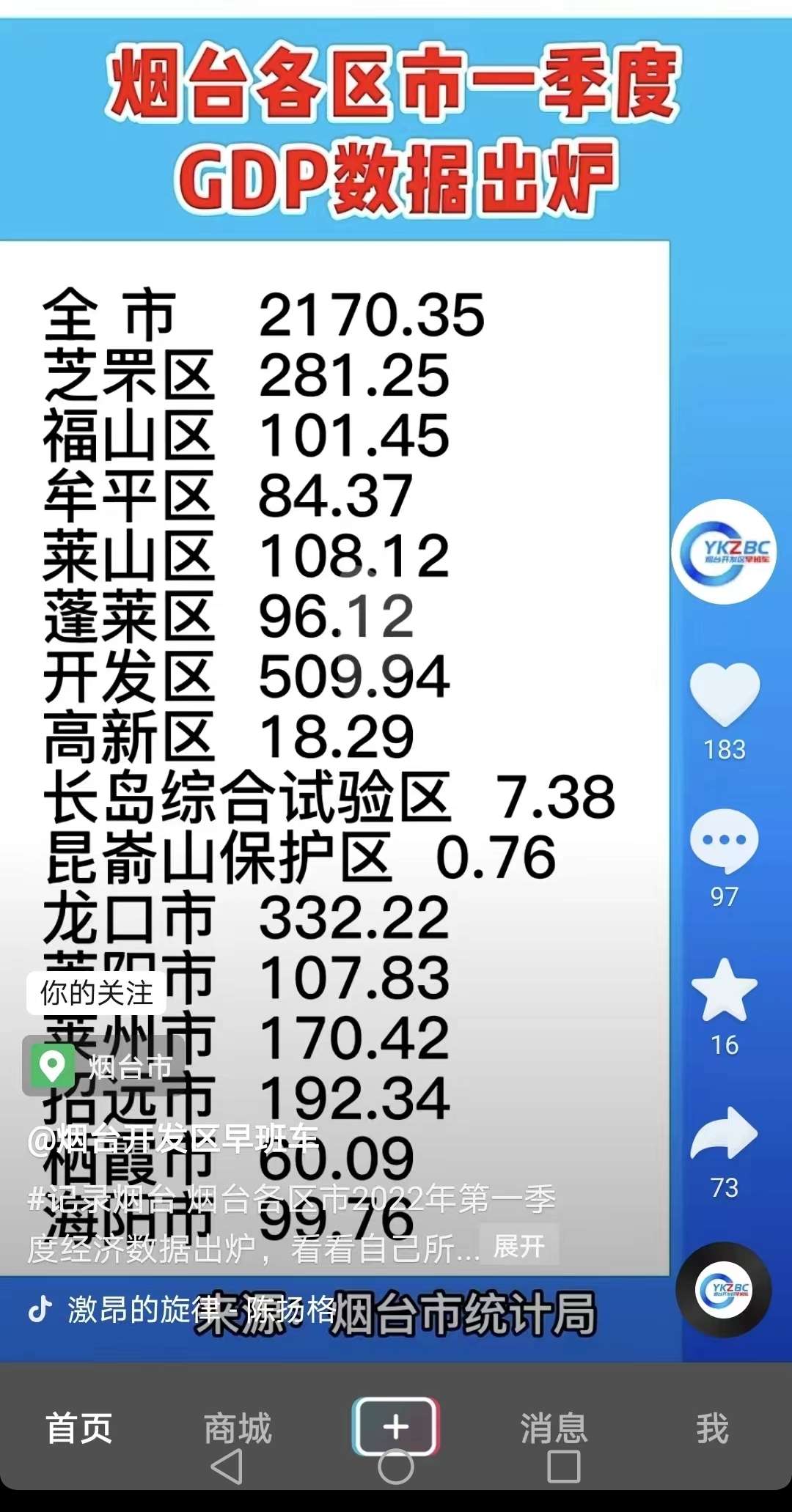Expand the caption with 展开

point(519,1246)
